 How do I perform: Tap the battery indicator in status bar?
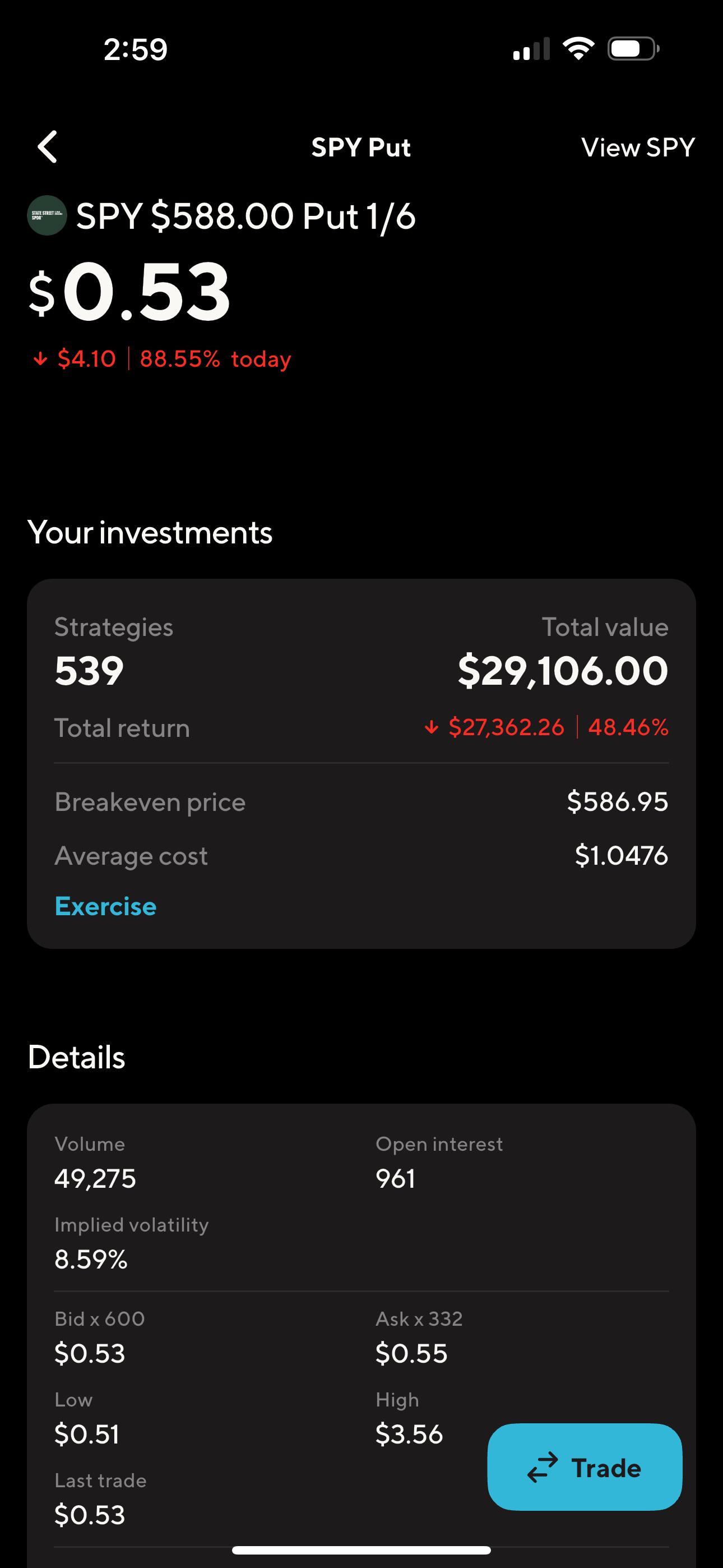click(x=633, y=49)
